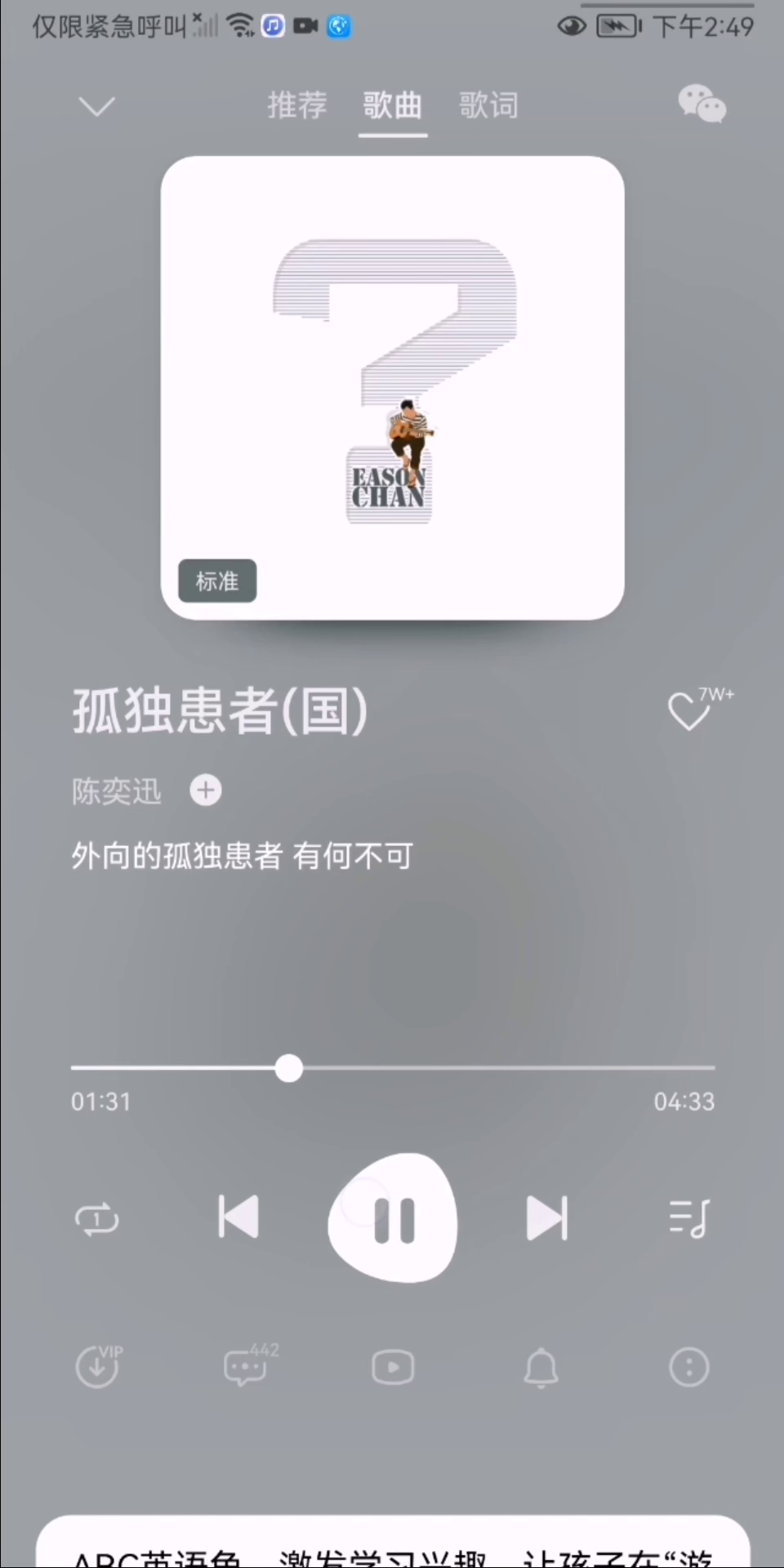Open the 442 comments
The height and width of the screenshot is (1568, 784).
(246, 1366)
